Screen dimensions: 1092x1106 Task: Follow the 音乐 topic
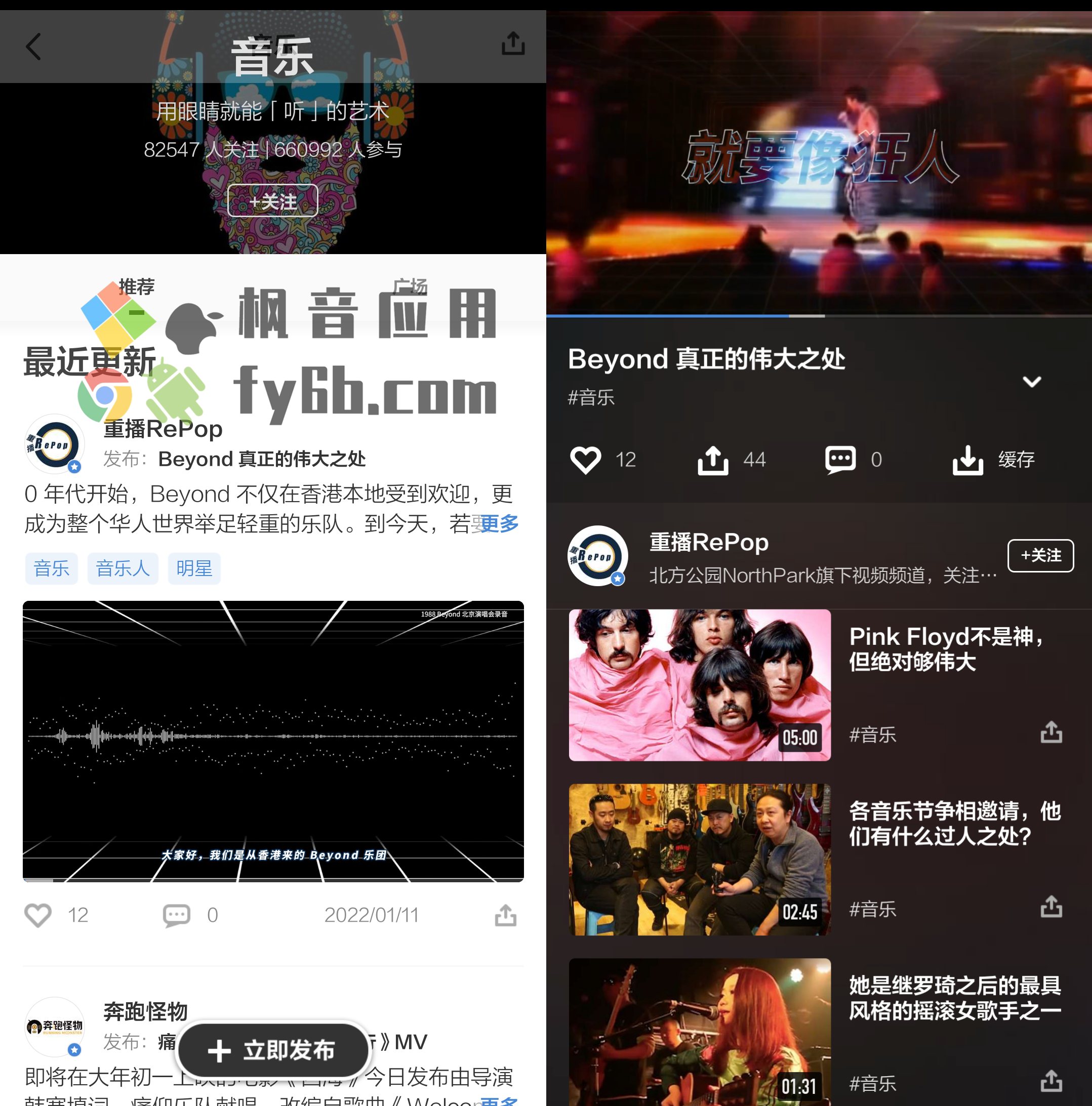tap(272, 201)
